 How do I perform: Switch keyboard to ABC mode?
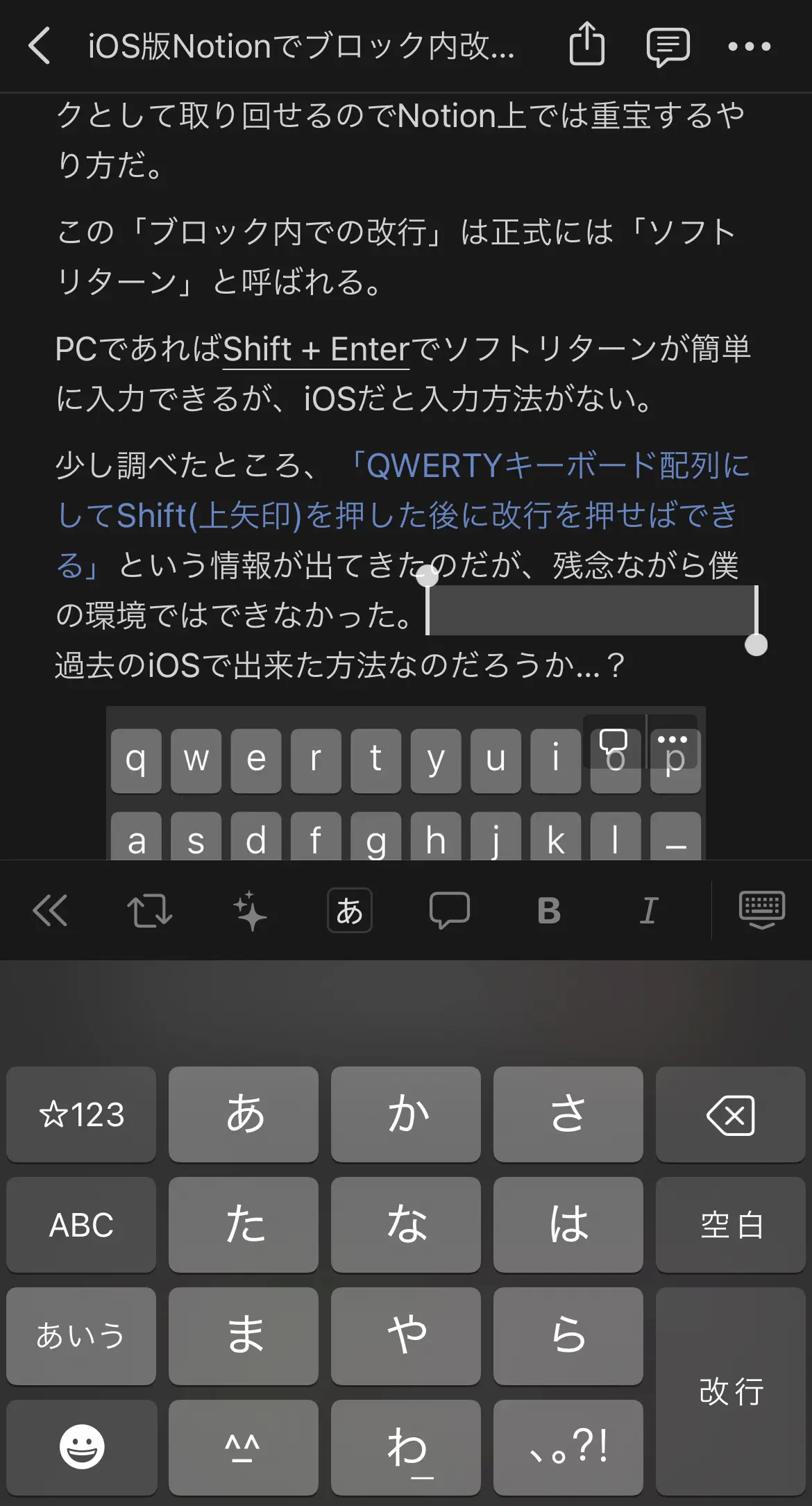[81, 1225]
